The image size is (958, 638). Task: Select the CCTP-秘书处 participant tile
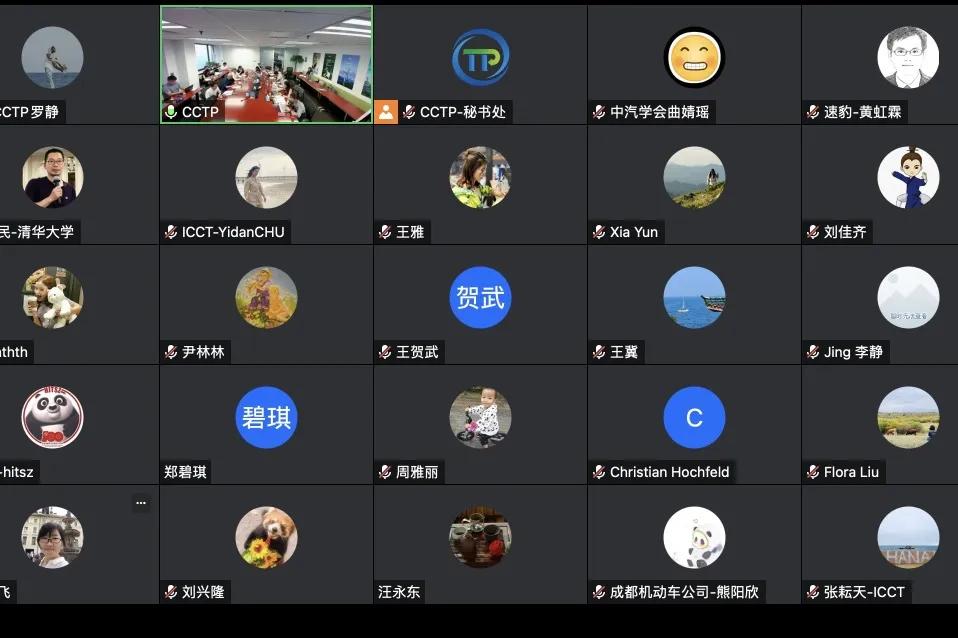480,64
